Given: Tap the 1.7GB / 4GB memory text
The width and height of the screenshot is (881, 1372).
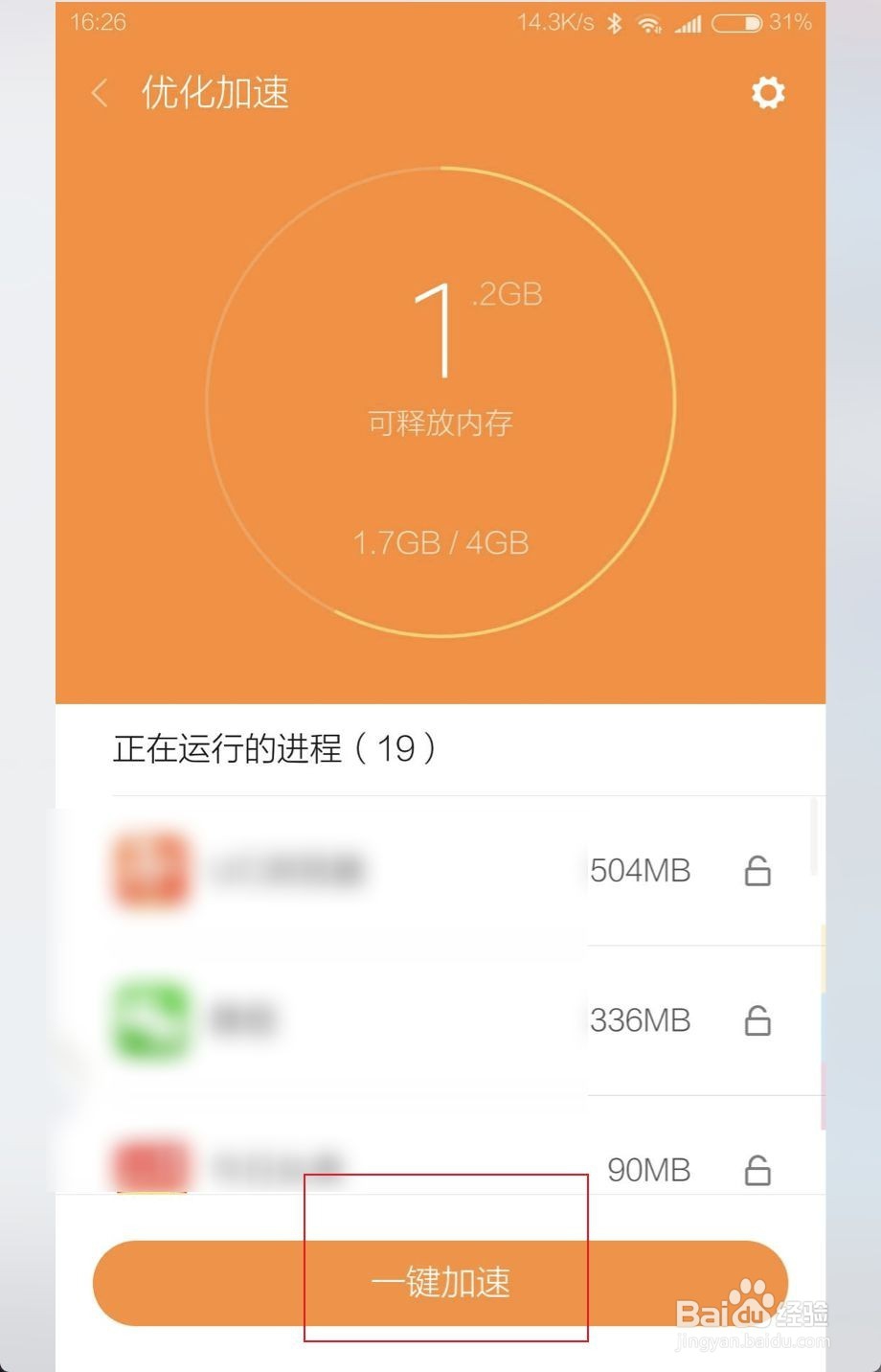Looking at the screenshot, I should pyautogui.click(x=440, y=542).
